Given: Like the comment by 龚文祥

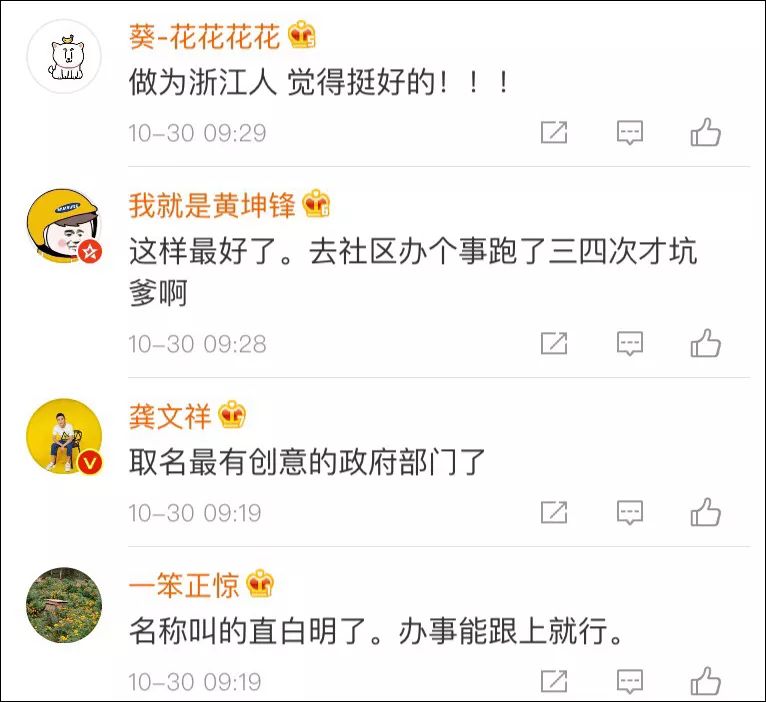Looking at the screenshot, I should point(706,513).
